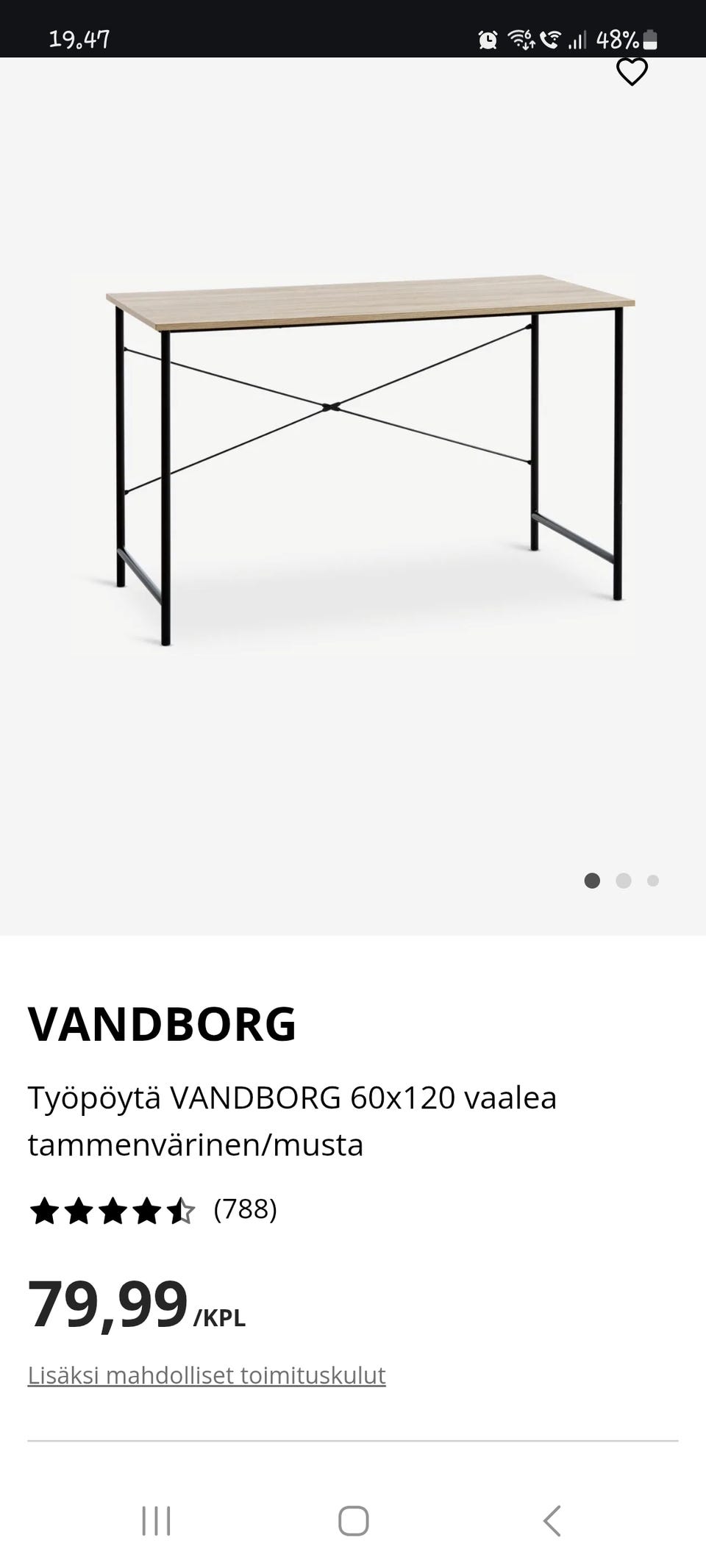Open the 788 customer reviews rating

(x=153, y=1210)
